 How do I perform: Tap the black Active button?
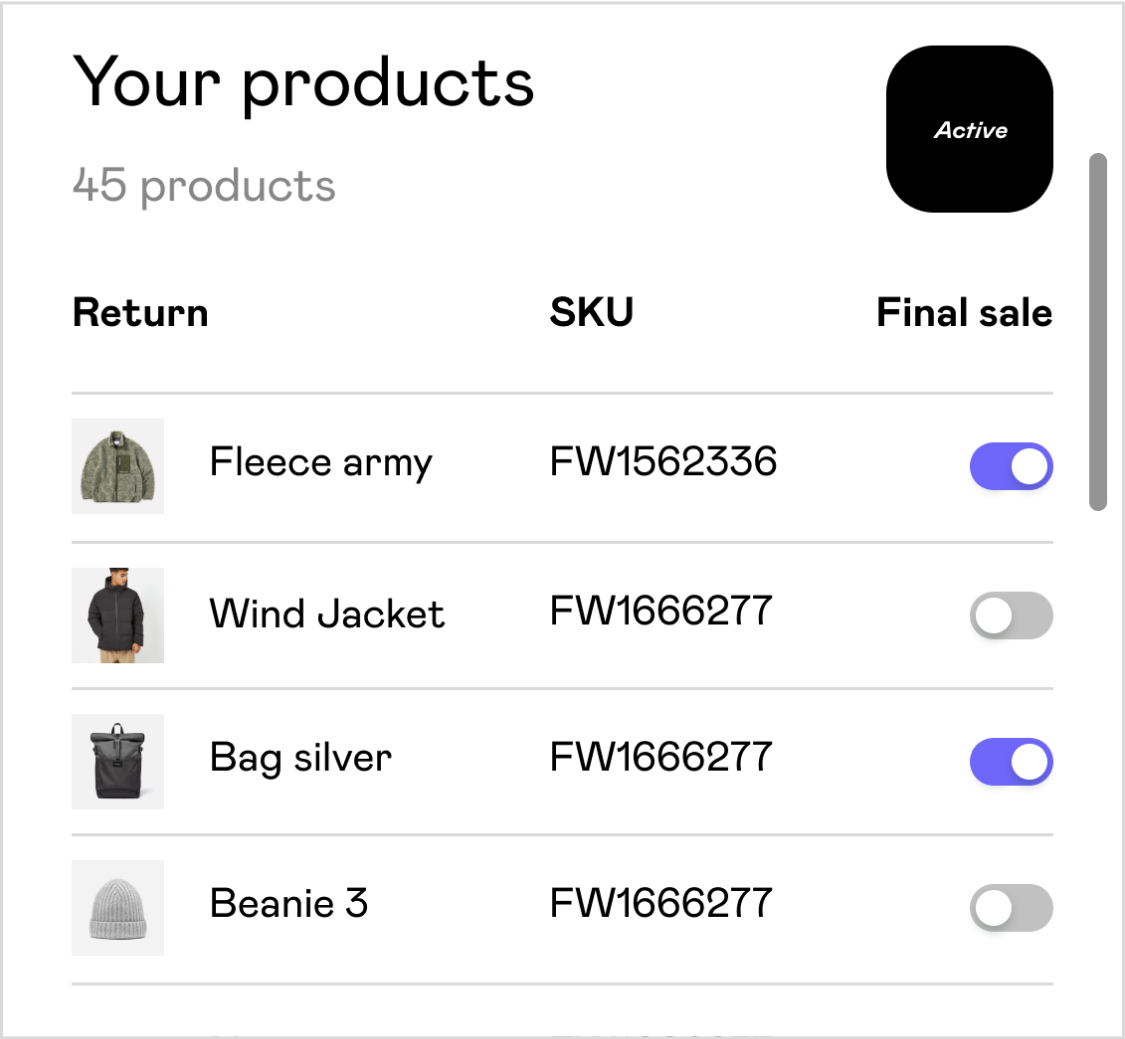pyautogui.click(x=969, y=129)
